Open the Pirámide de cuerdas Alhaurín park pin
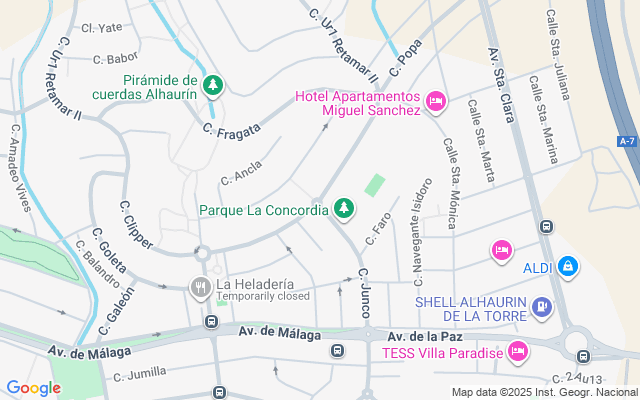 click(x=211, y=86)
